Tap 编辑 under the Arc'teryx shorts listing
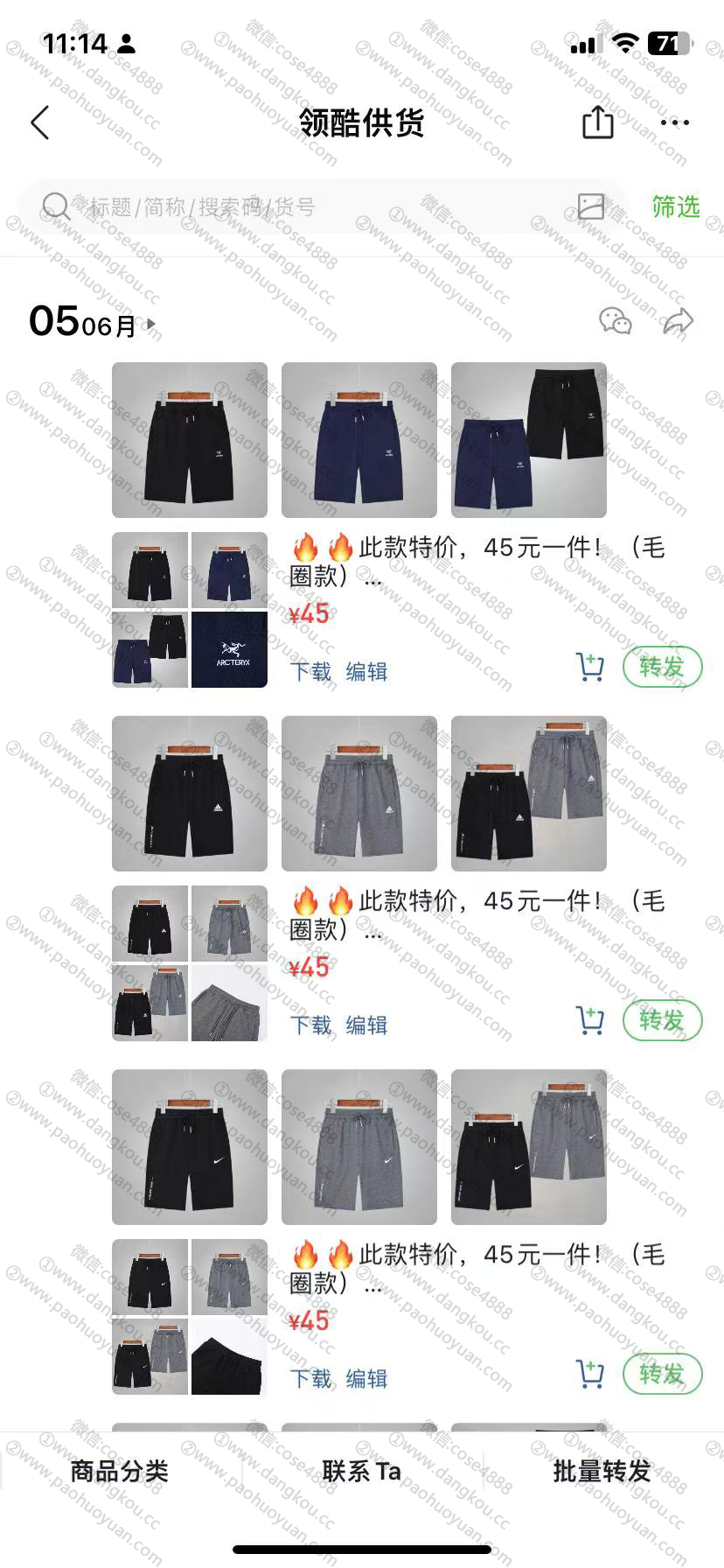 (x=366, y=671)
